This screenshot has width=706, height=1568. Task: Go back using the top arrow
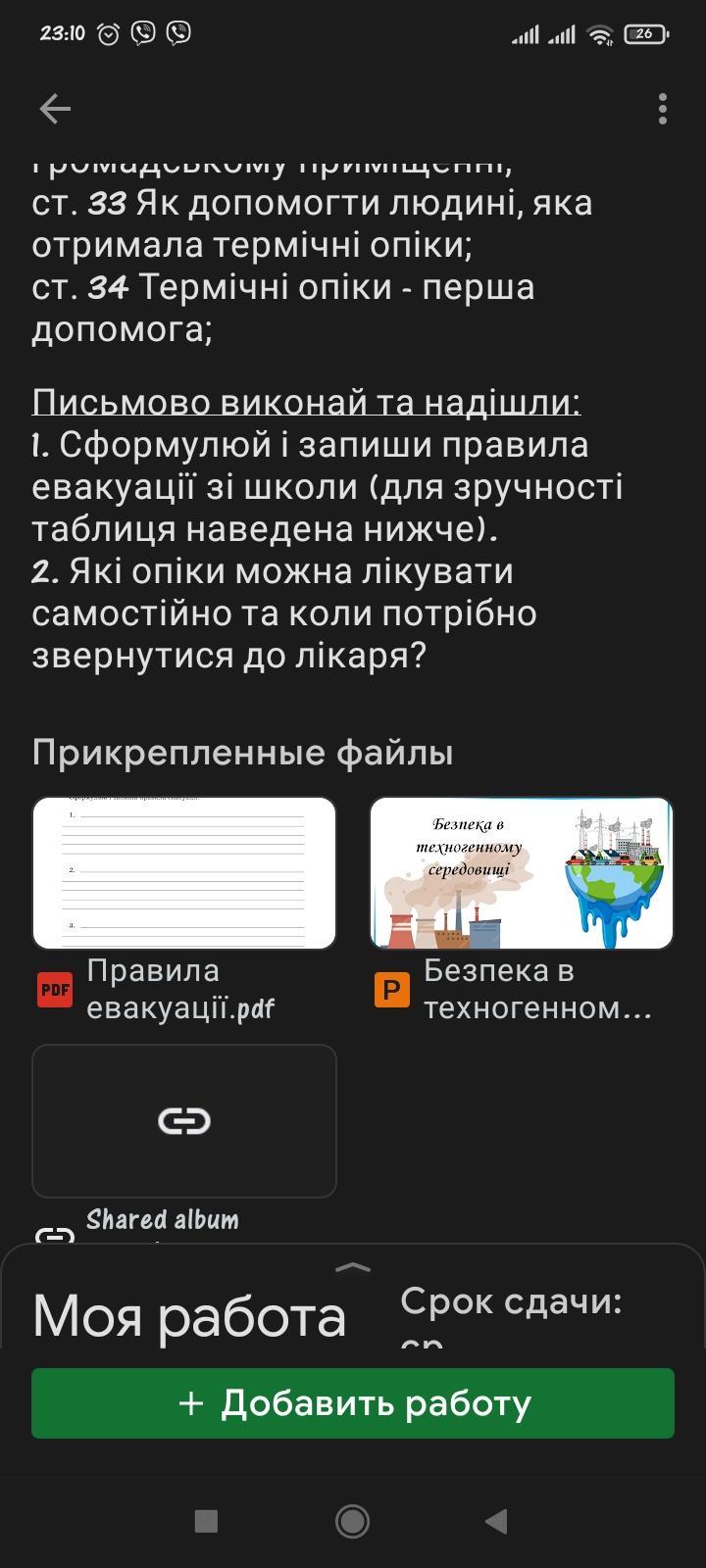(55, 109)
